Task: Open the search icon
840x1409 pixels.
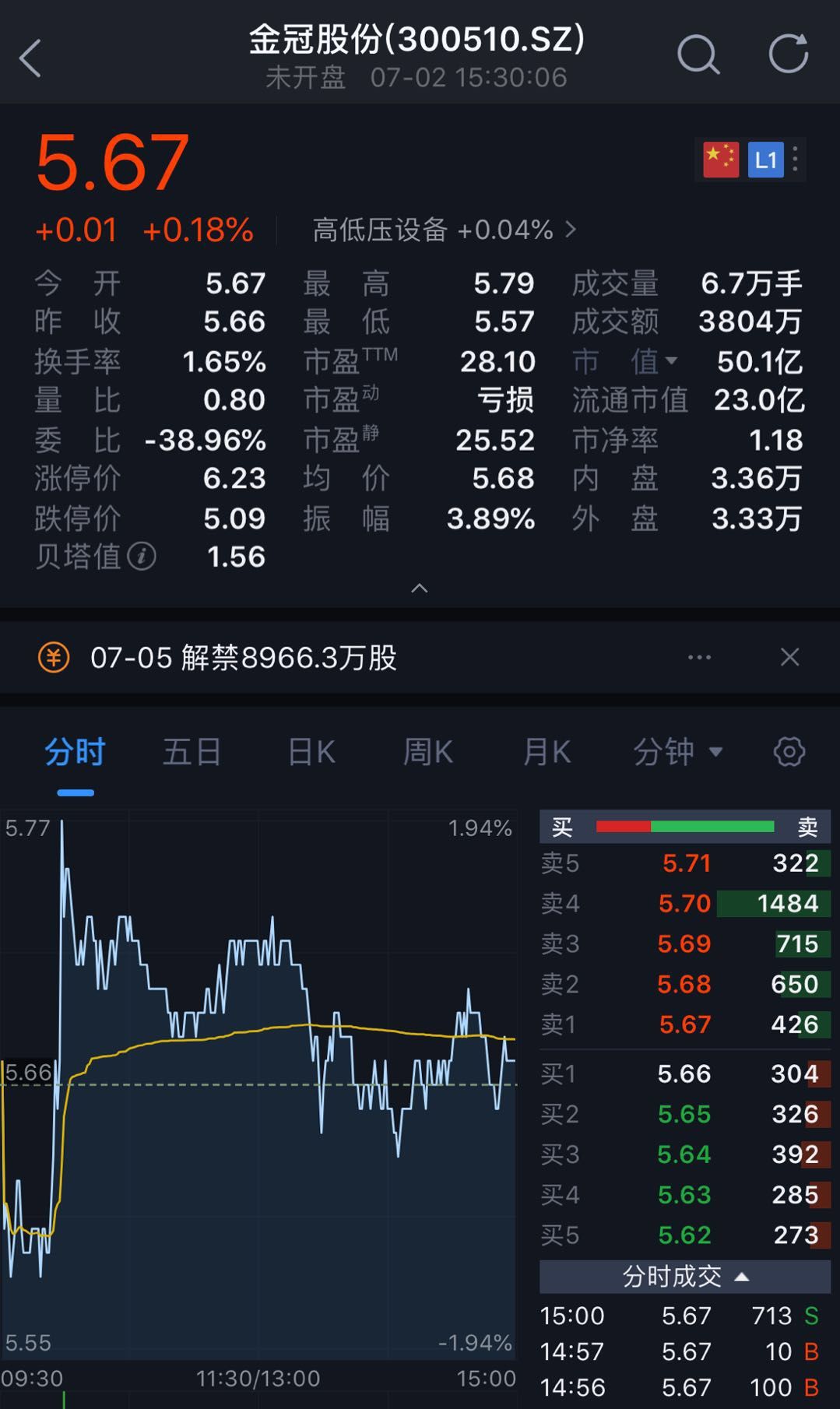Action: click(698, 54)
